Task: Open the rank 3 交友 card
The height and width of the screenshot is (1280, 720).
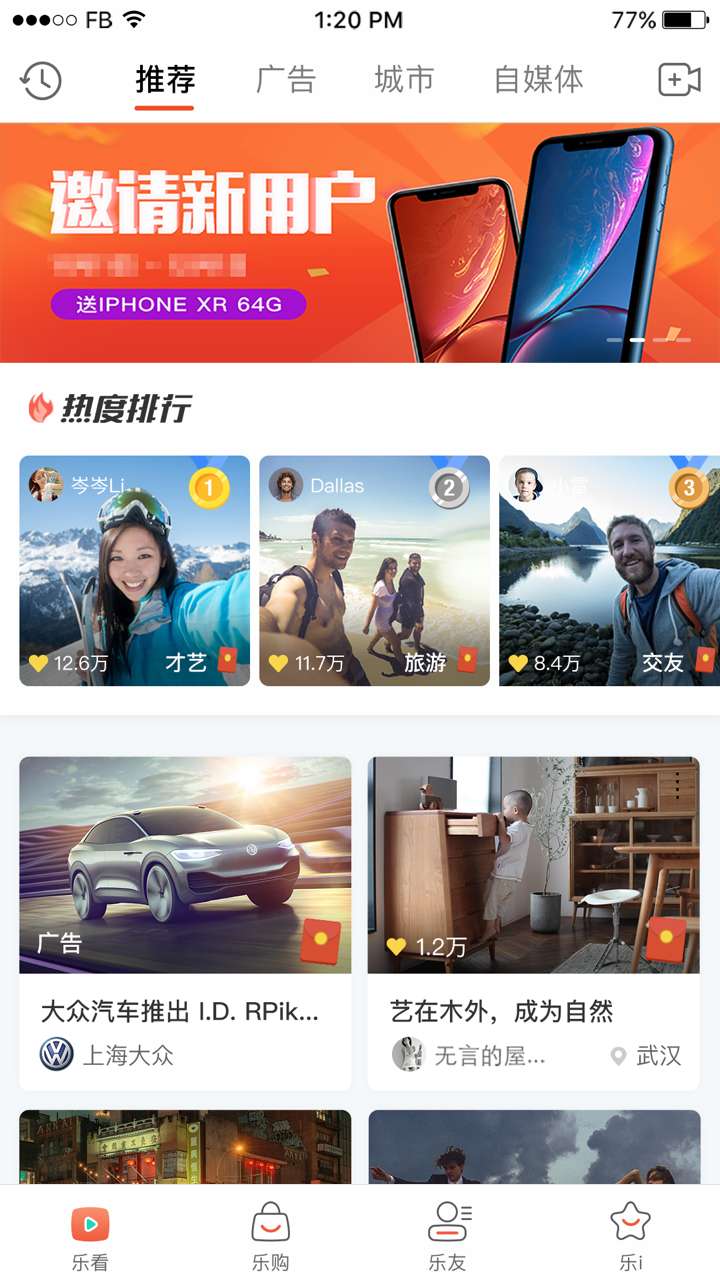Action: coord(608,571)
